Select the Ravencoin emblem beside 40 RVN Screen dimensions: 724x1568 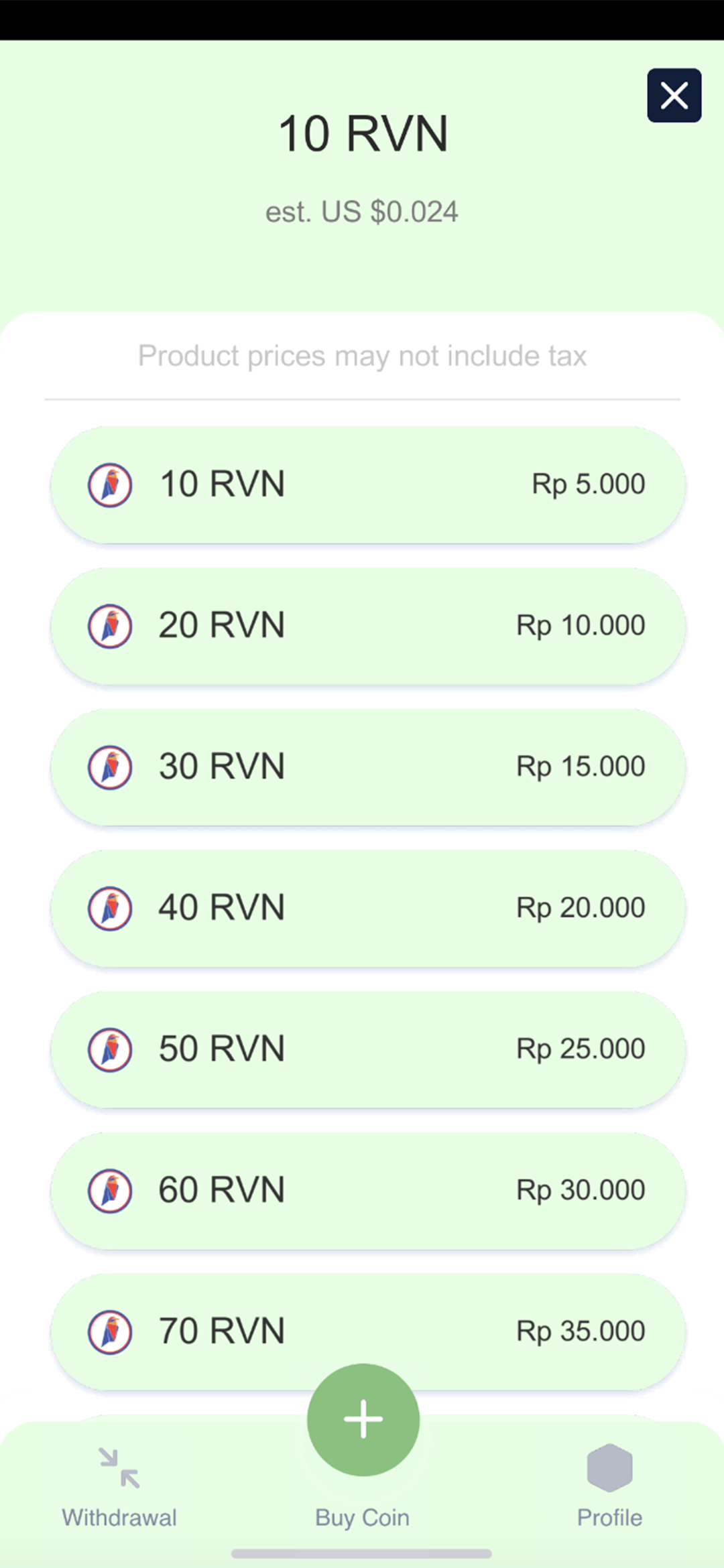(x=109, y=907)
